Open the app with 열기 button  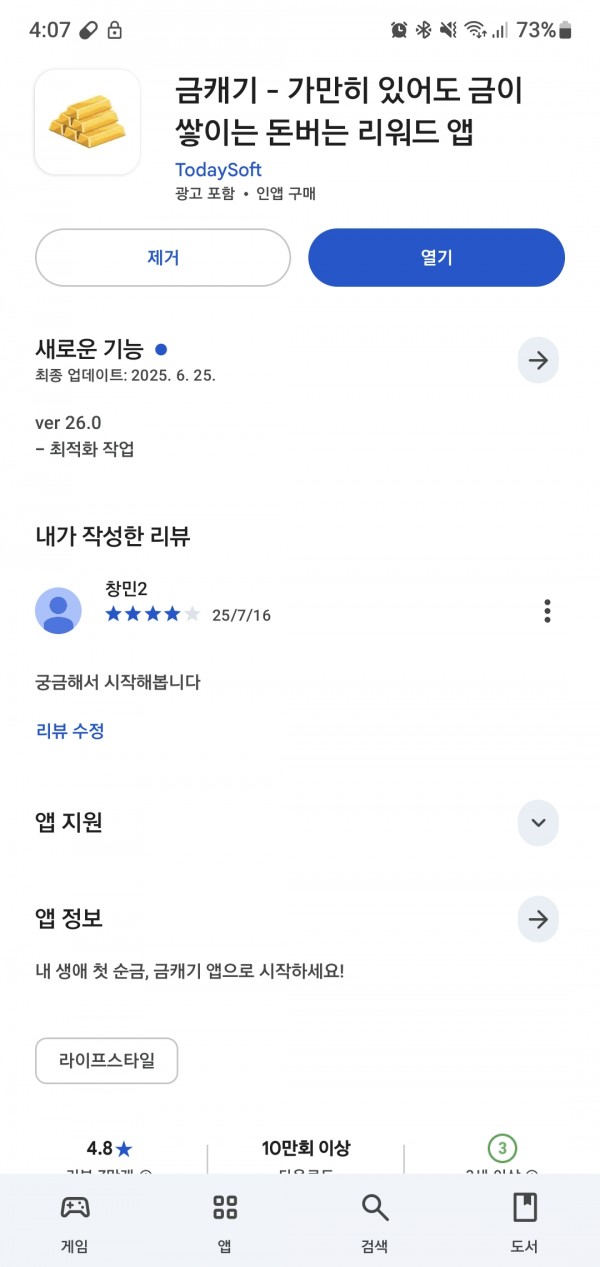coord(437,257)
